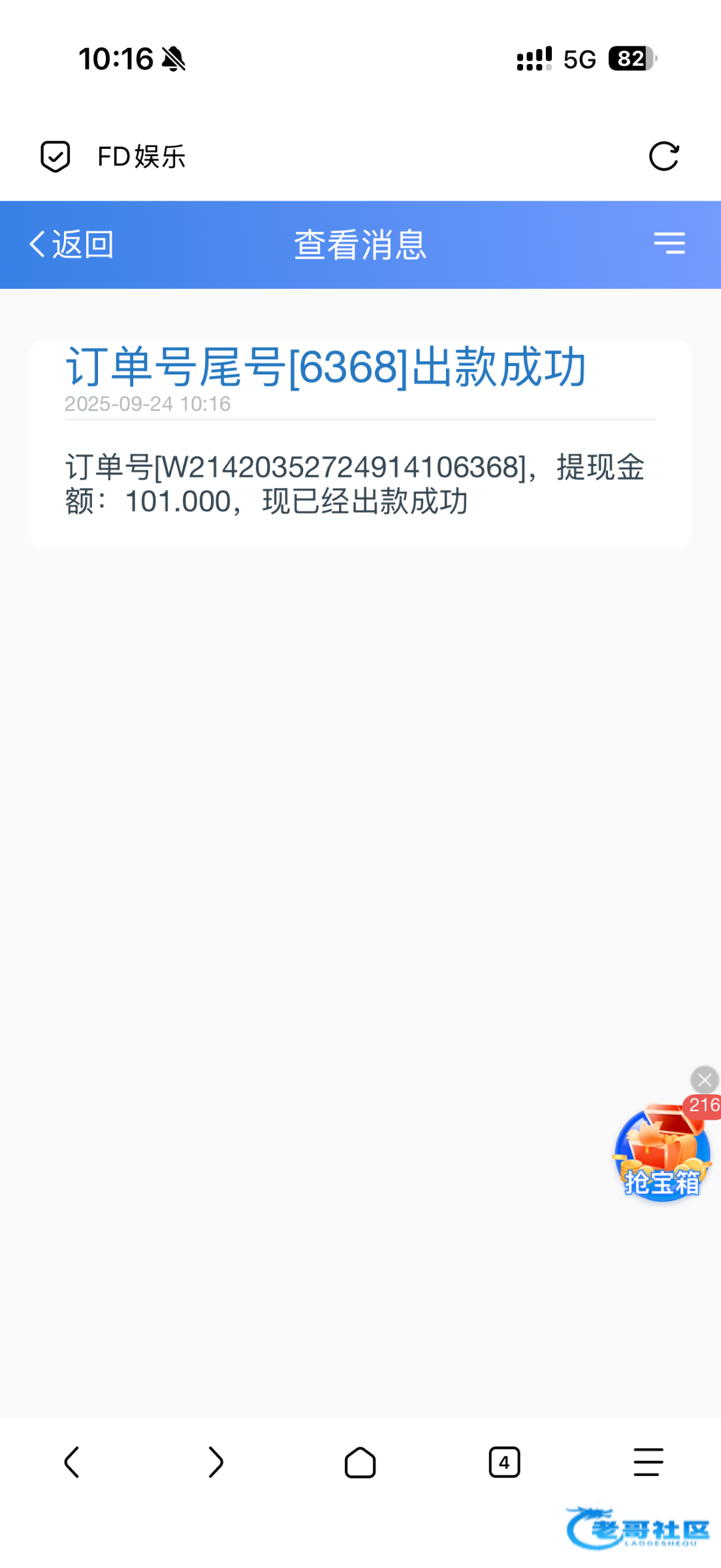721x1568 pixels.
Task: Open the browser menu in bottom toolbar
Action: 648,1462
